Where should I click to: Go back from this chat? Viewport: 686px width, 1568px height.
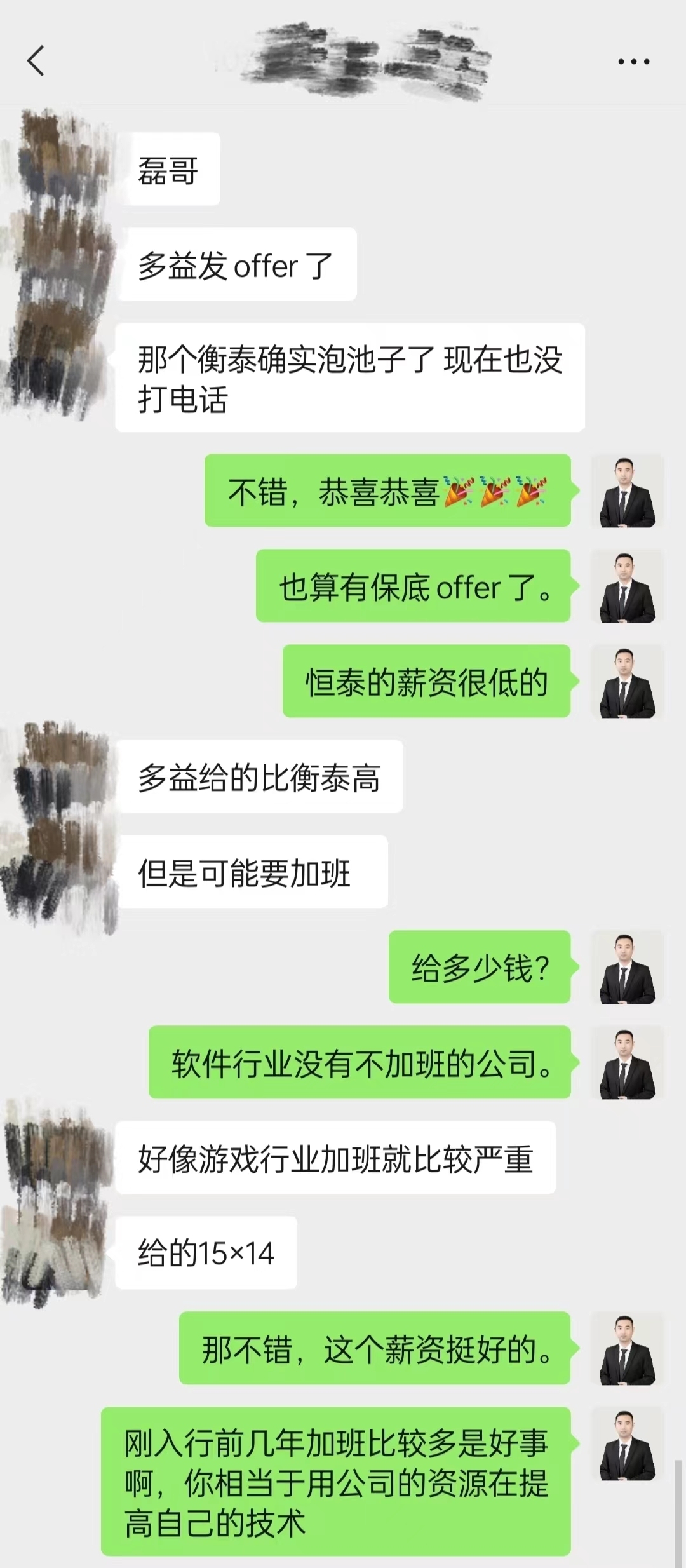click(x=36, y=61)
